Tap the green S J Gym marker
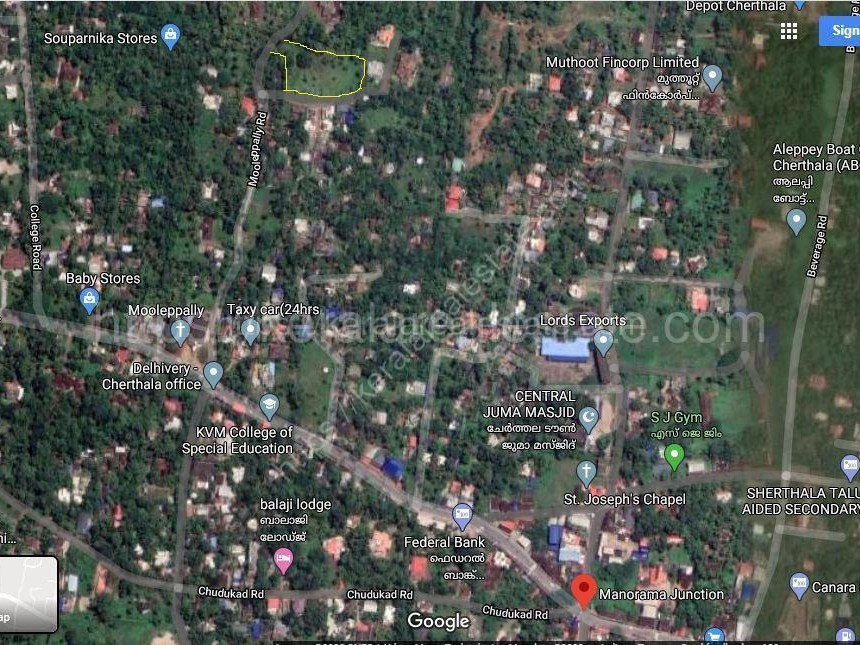This screenshot has height=645, width=860. [674, 457]
